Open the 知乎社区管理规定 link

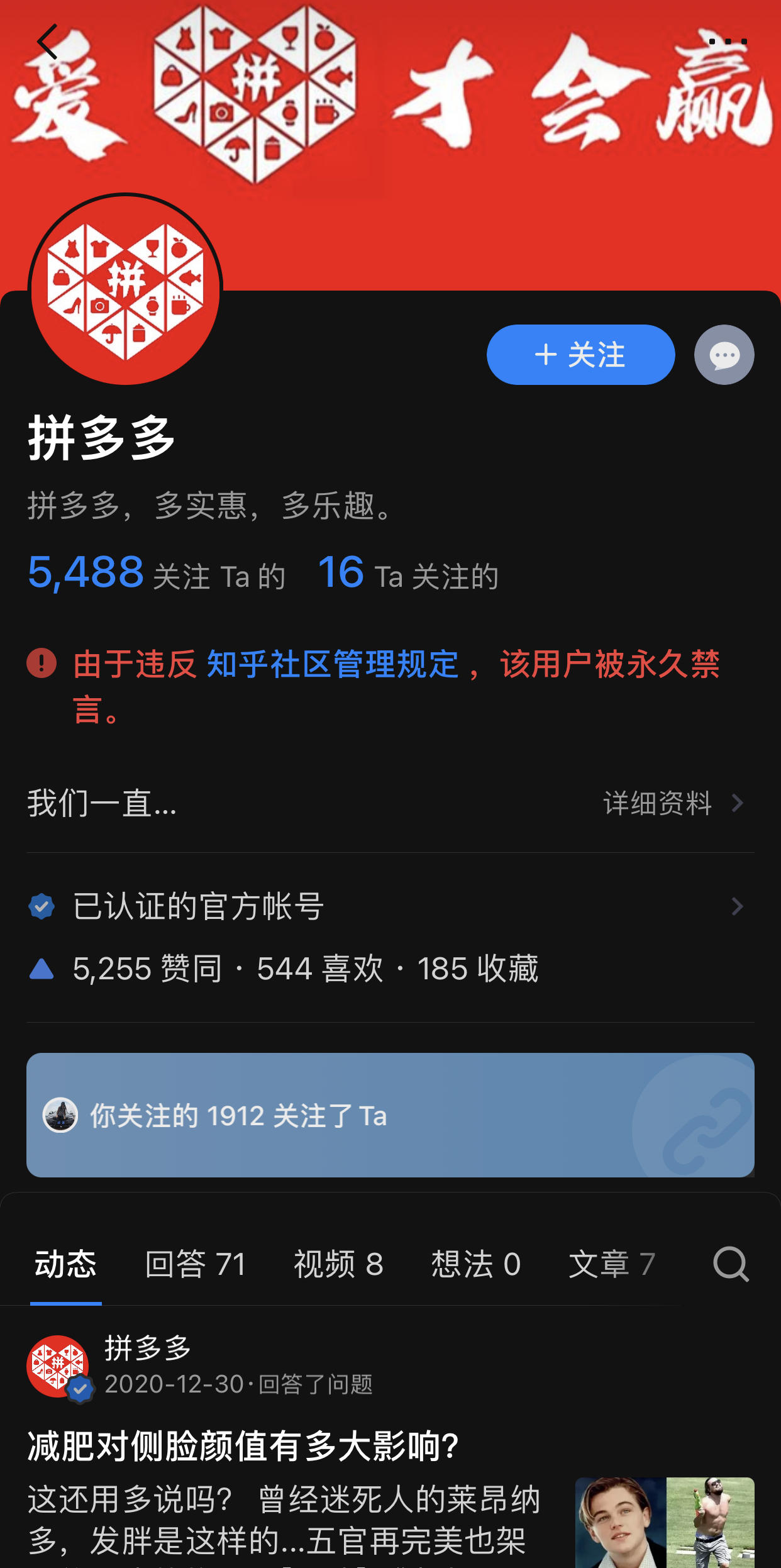332,664
